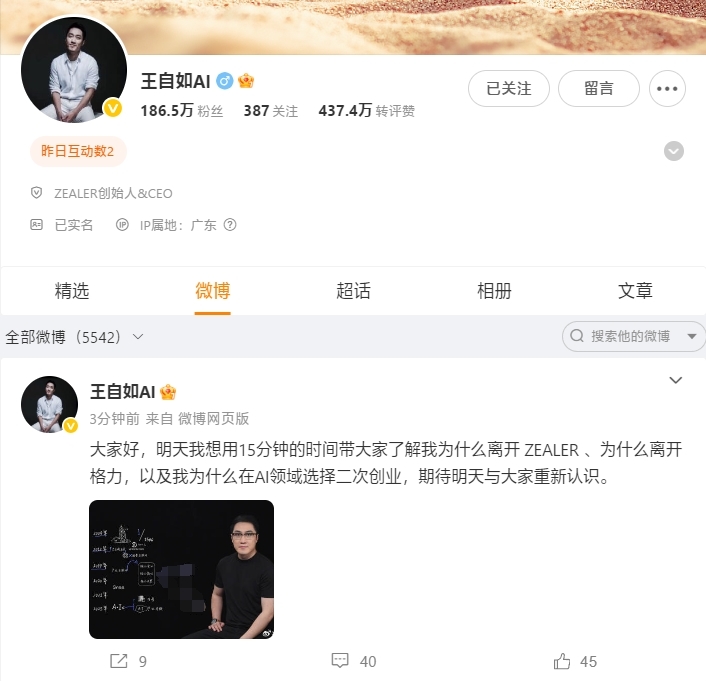This screenshot has height=681, width=706.
Task: Switch to the 超话 tab
Action: click(x=353, y=291)
